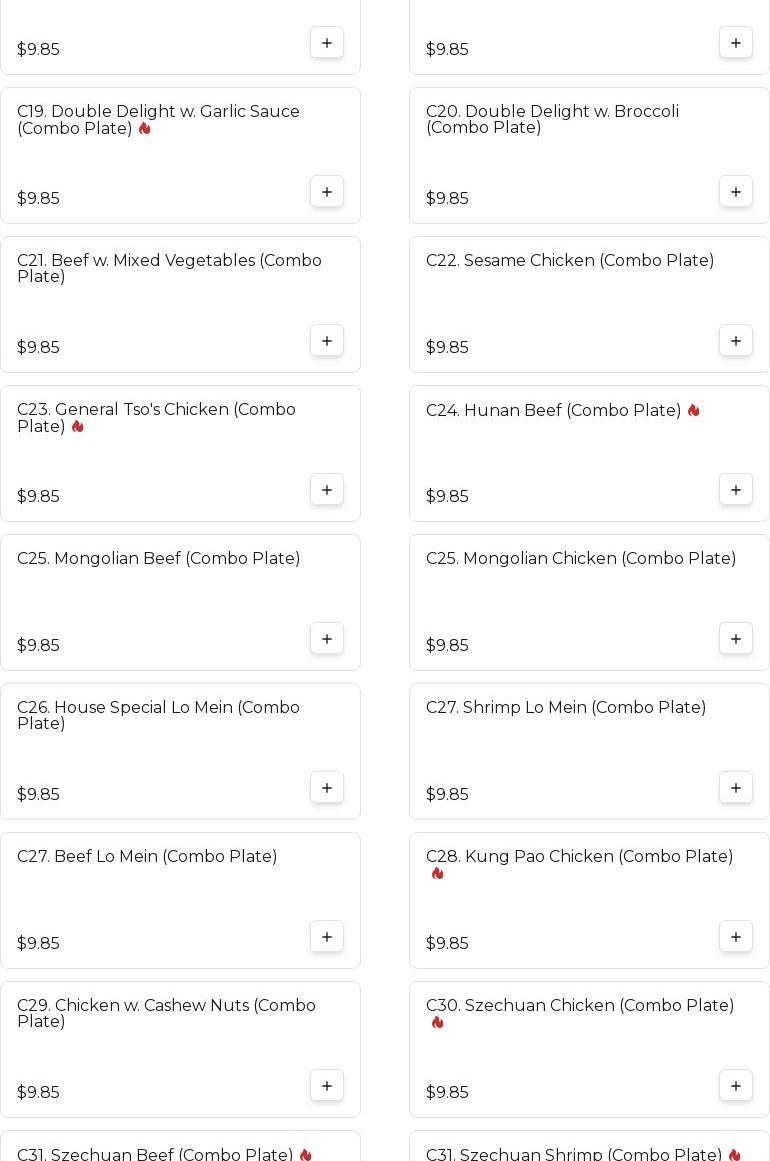Image resolution: width=770 pixels, height=1161 pixels.
Task: Add C27 Beef Lo Mein combo
Action: [327, 937]
